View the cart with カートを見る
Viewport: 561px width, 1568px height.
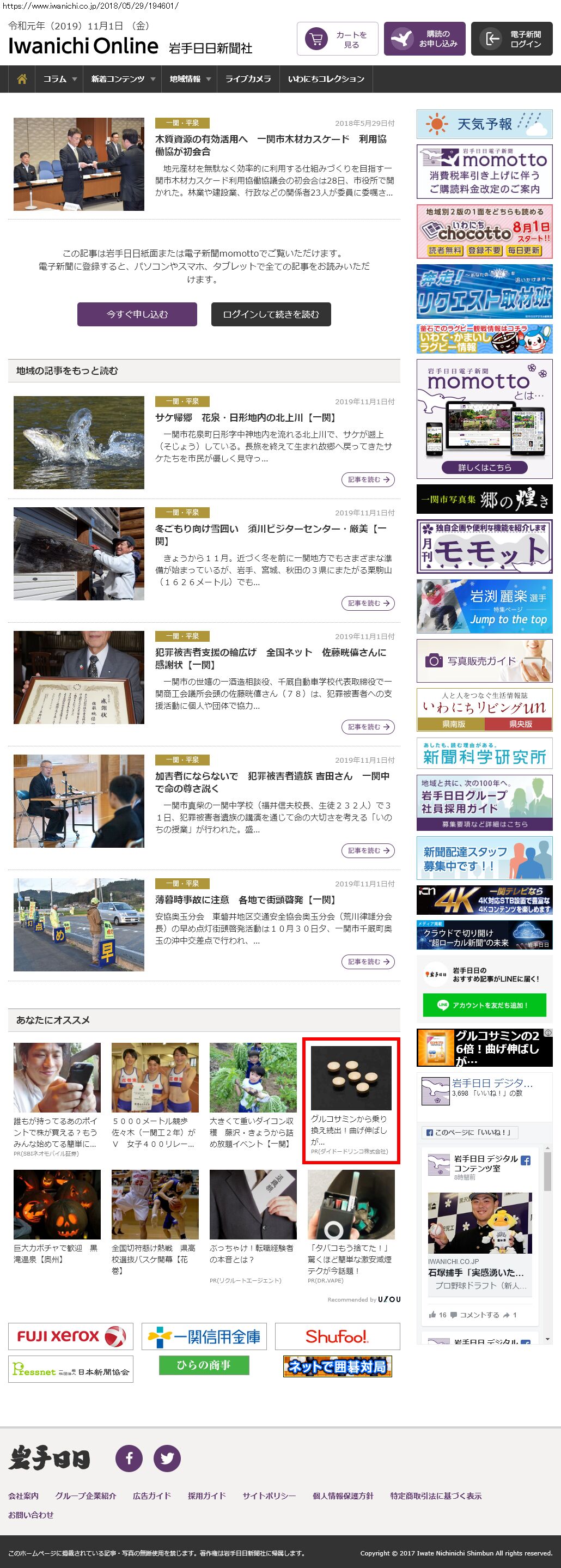[338, 40]
